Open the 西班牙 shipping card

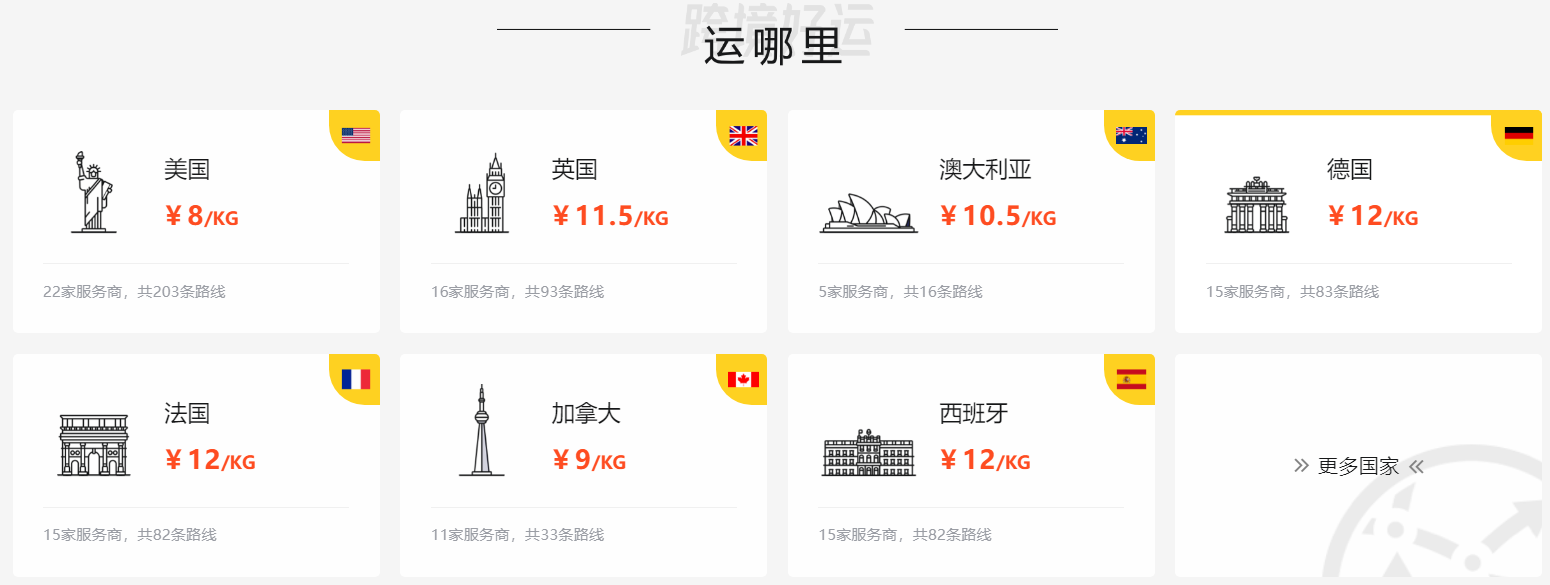tap(971, 465)
